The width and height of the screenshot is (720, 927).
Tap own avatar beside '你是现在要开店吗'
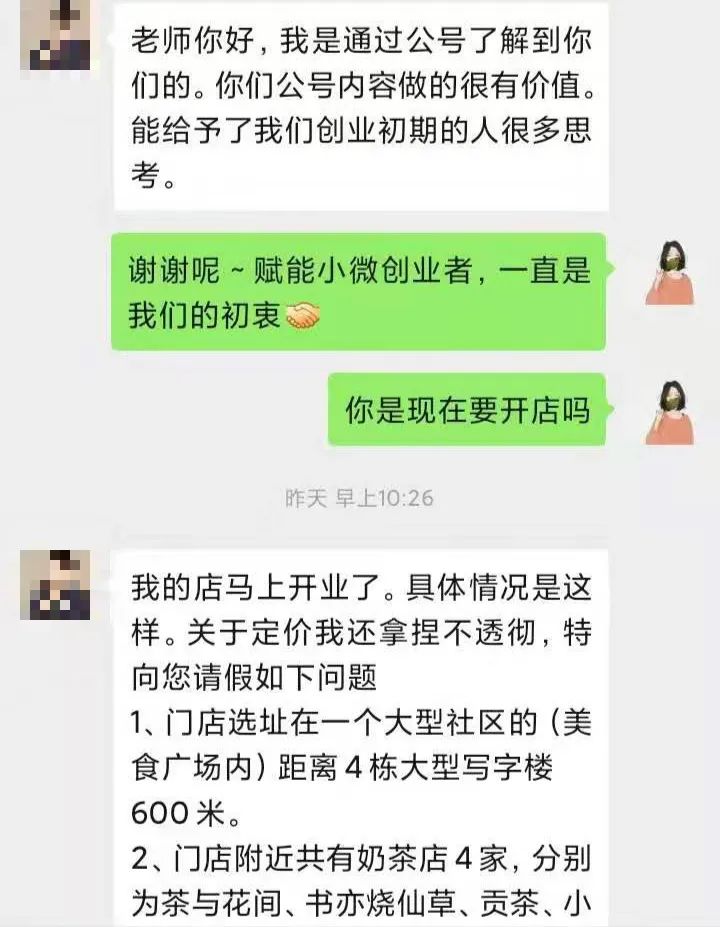tap(669, 412)
